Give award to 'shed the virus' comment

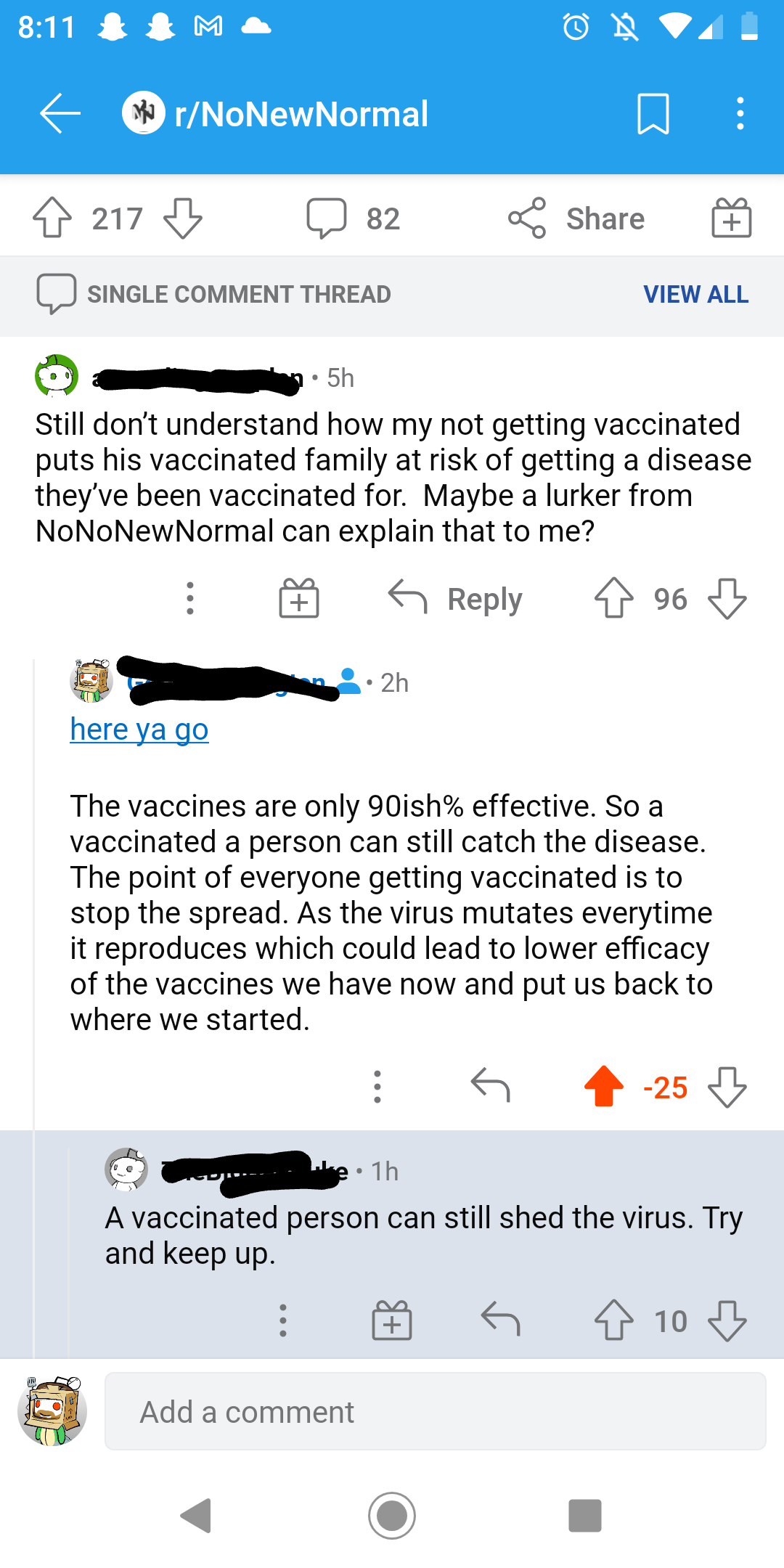392,1320
